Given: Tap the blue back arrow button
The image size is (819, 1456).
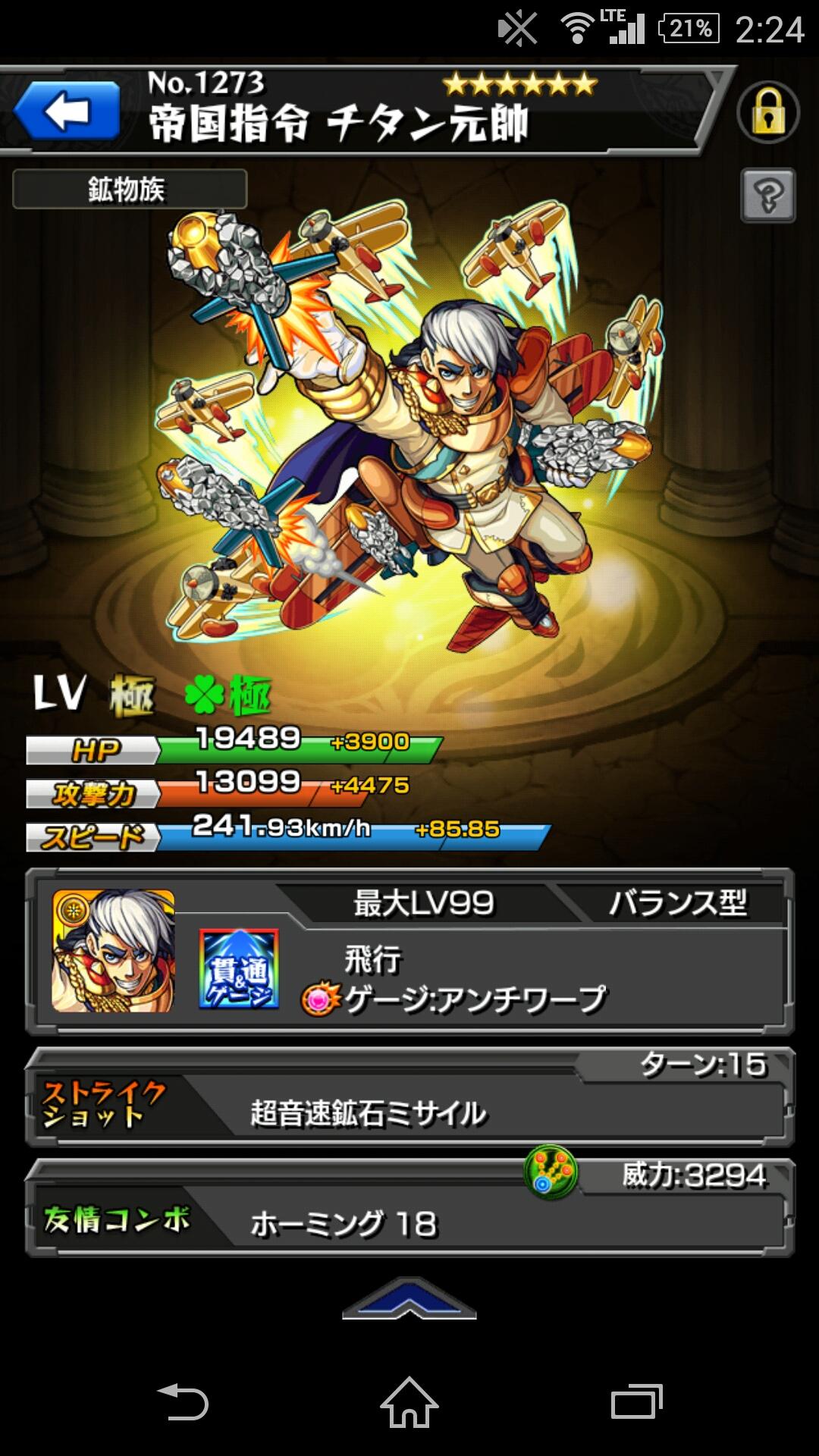Looking at the screenshot, I should [x=67, y=111].
